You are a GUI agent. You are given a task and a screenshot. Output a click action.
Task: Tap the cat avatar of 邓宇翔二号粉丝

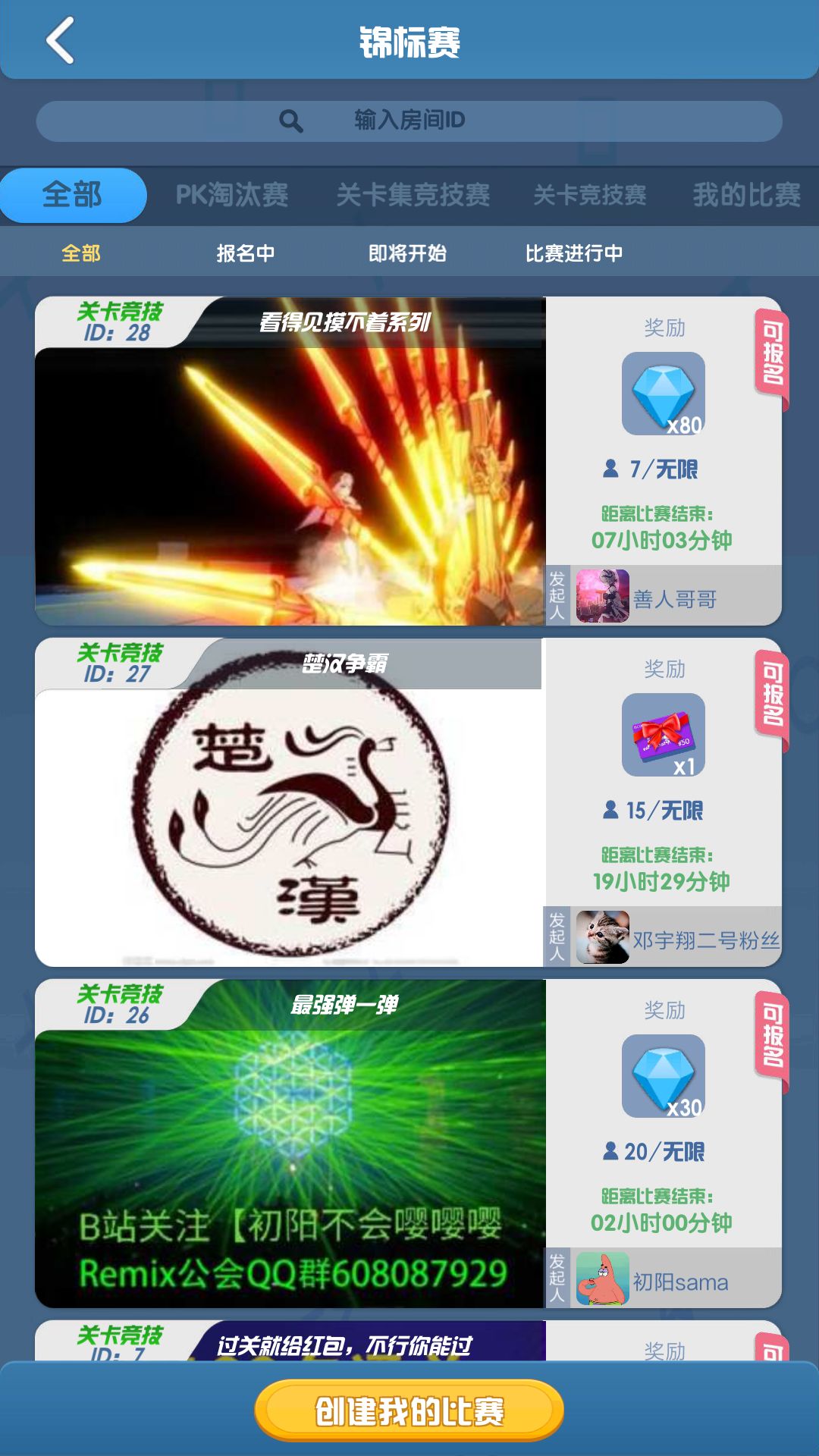click(x=603, y=938)
